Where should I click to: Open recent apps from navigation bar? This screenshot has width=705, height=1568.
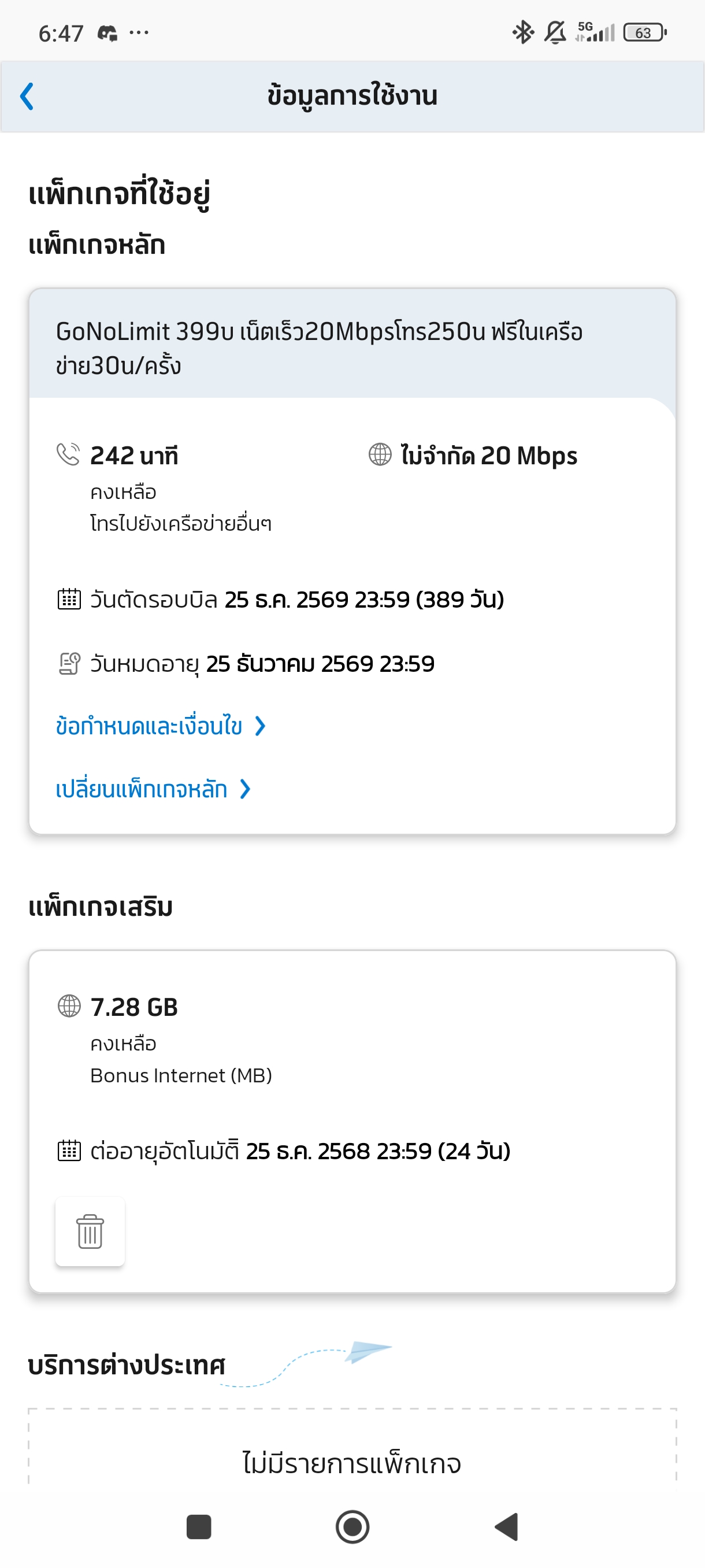(x=199, y=1526)
